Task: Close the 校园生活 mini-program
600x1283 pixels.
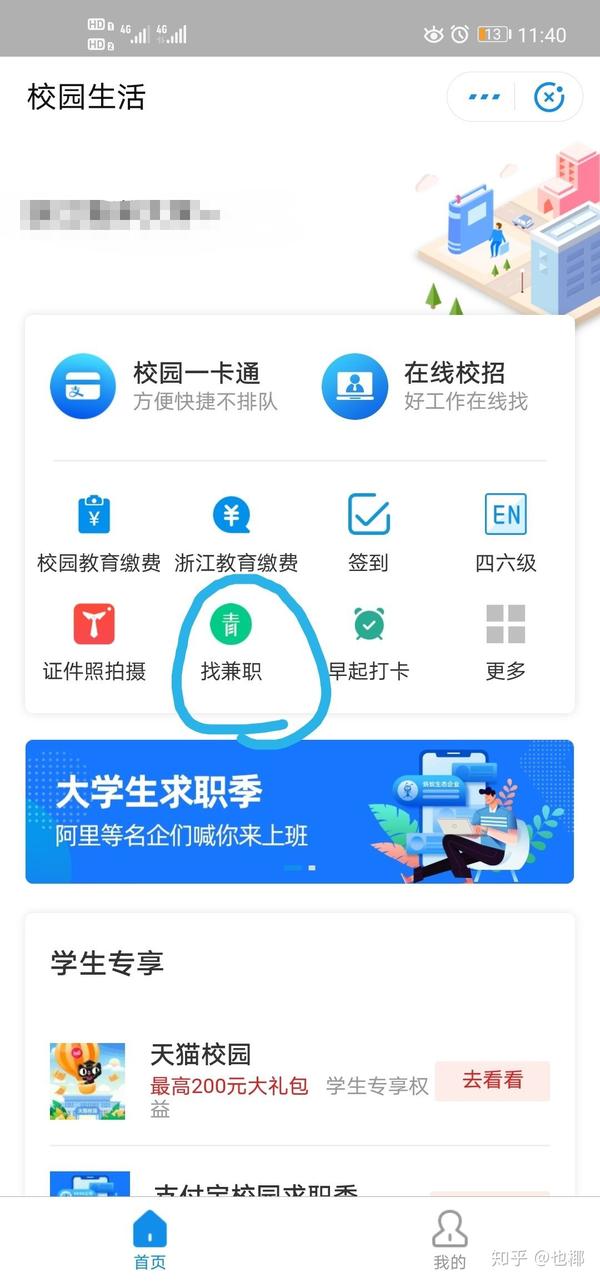Action: point(548,97)
